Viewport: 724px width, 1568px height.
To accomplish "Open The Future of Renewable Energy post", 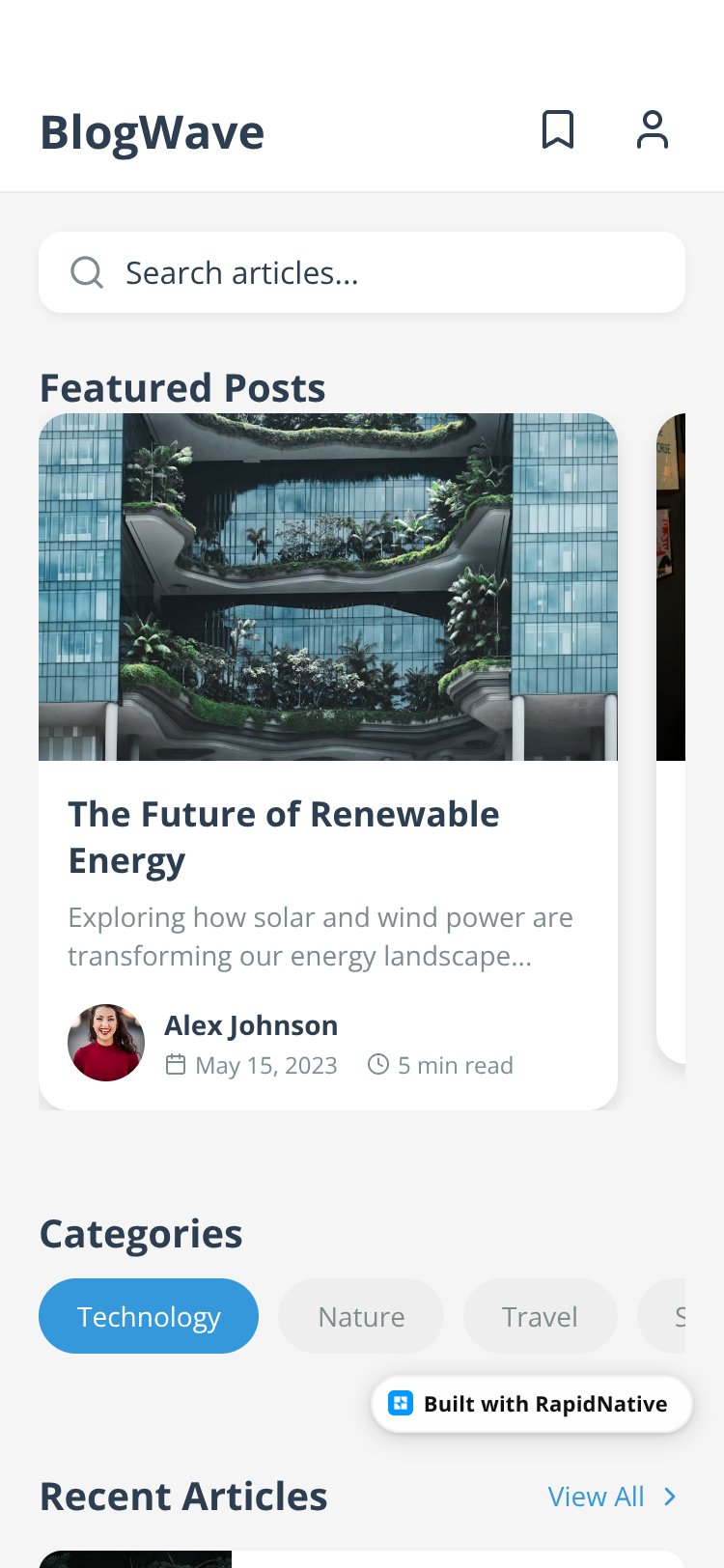I will [328, 762].
